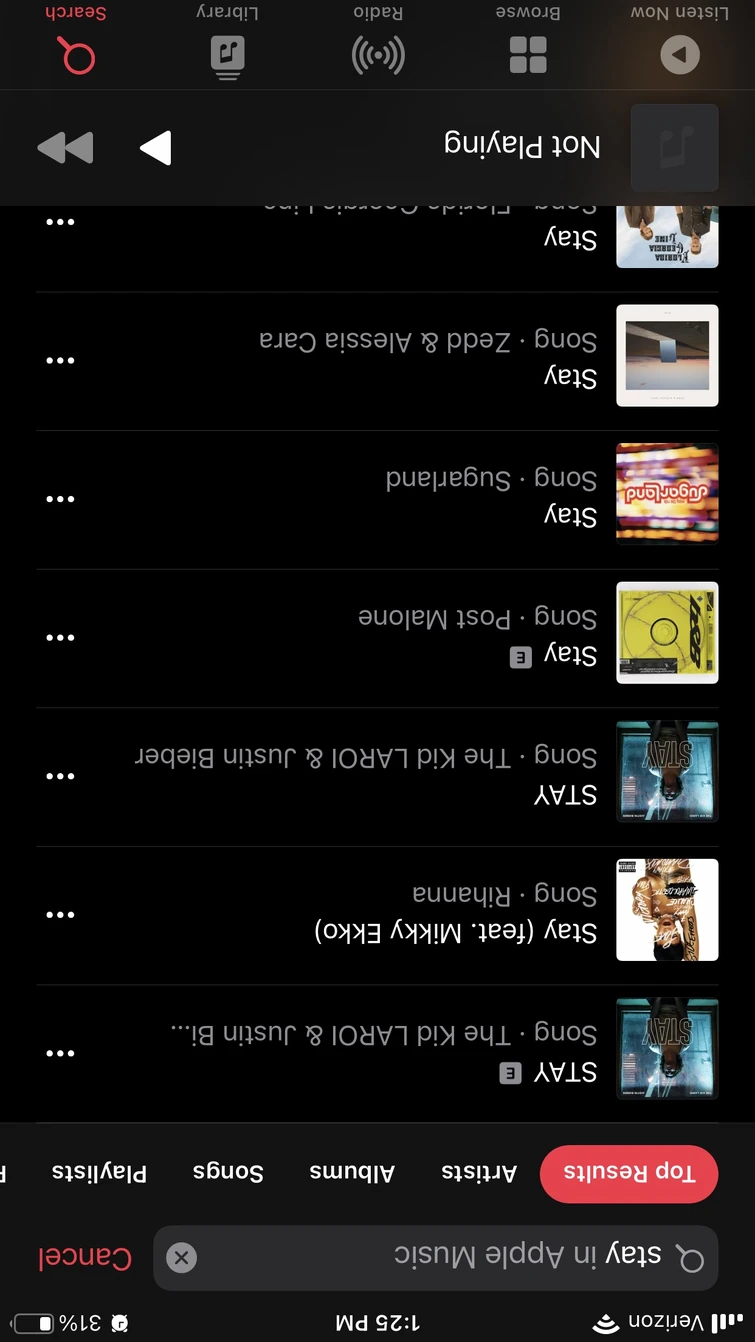
Task: Open more options for Sugarland's Stay
Action: [x=60, y=498]
